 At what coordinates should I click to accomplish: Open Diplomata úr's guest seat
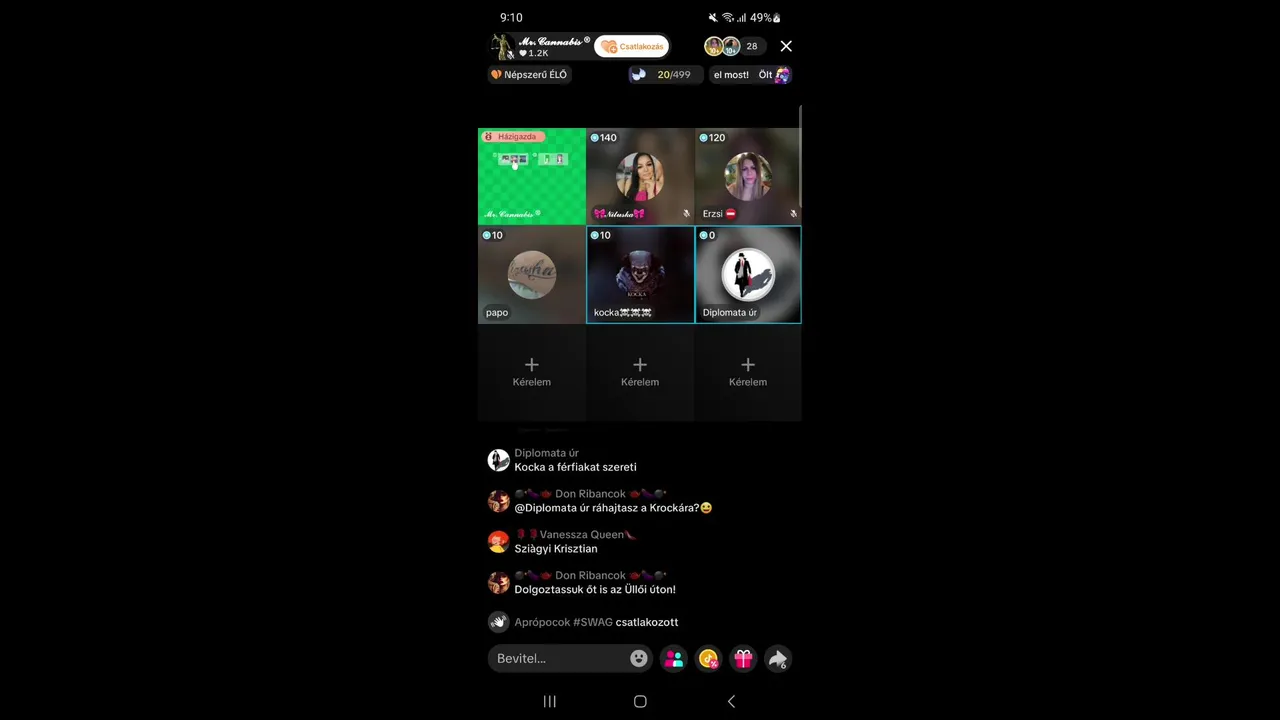coord(748,274)
